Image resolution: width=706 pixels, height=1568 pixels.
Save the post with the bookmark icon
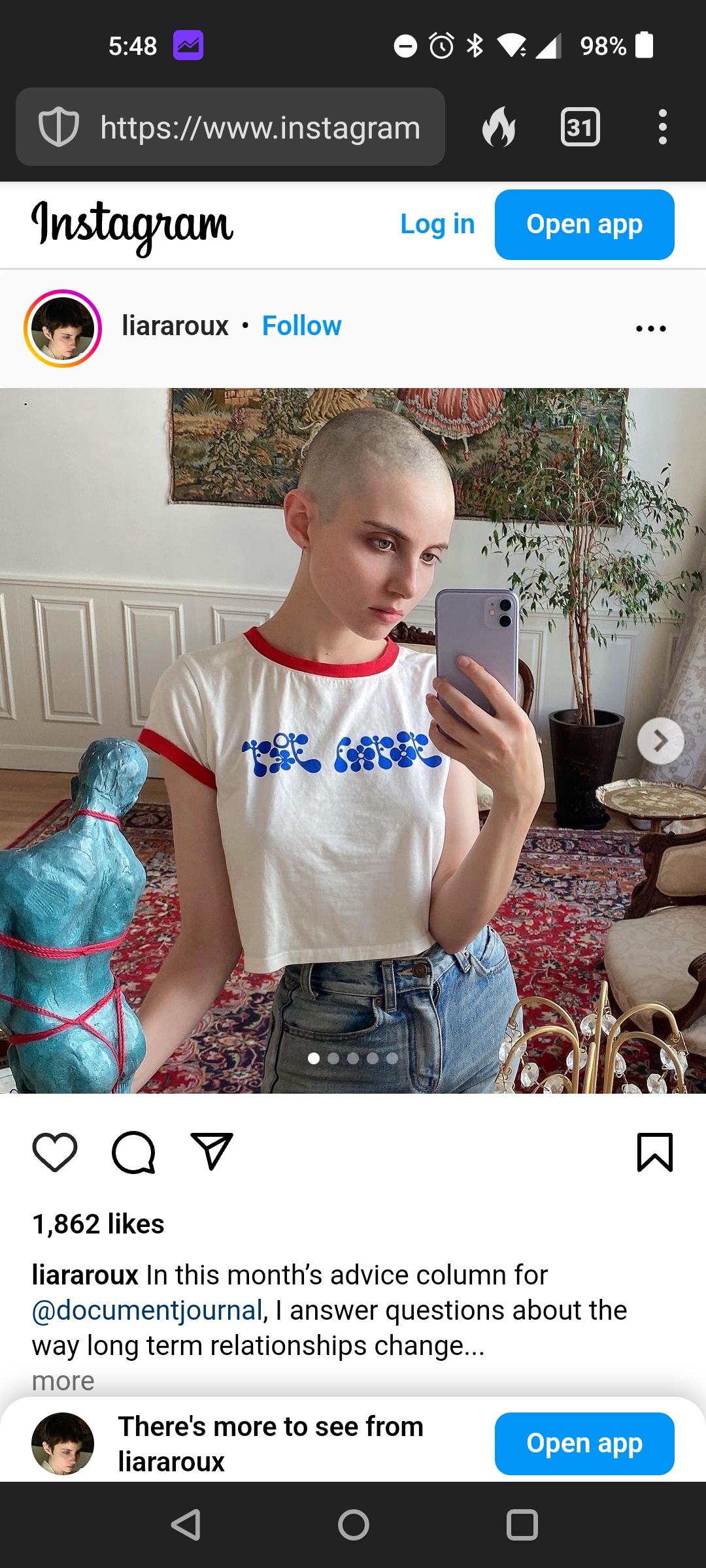tap(655, 1152)
